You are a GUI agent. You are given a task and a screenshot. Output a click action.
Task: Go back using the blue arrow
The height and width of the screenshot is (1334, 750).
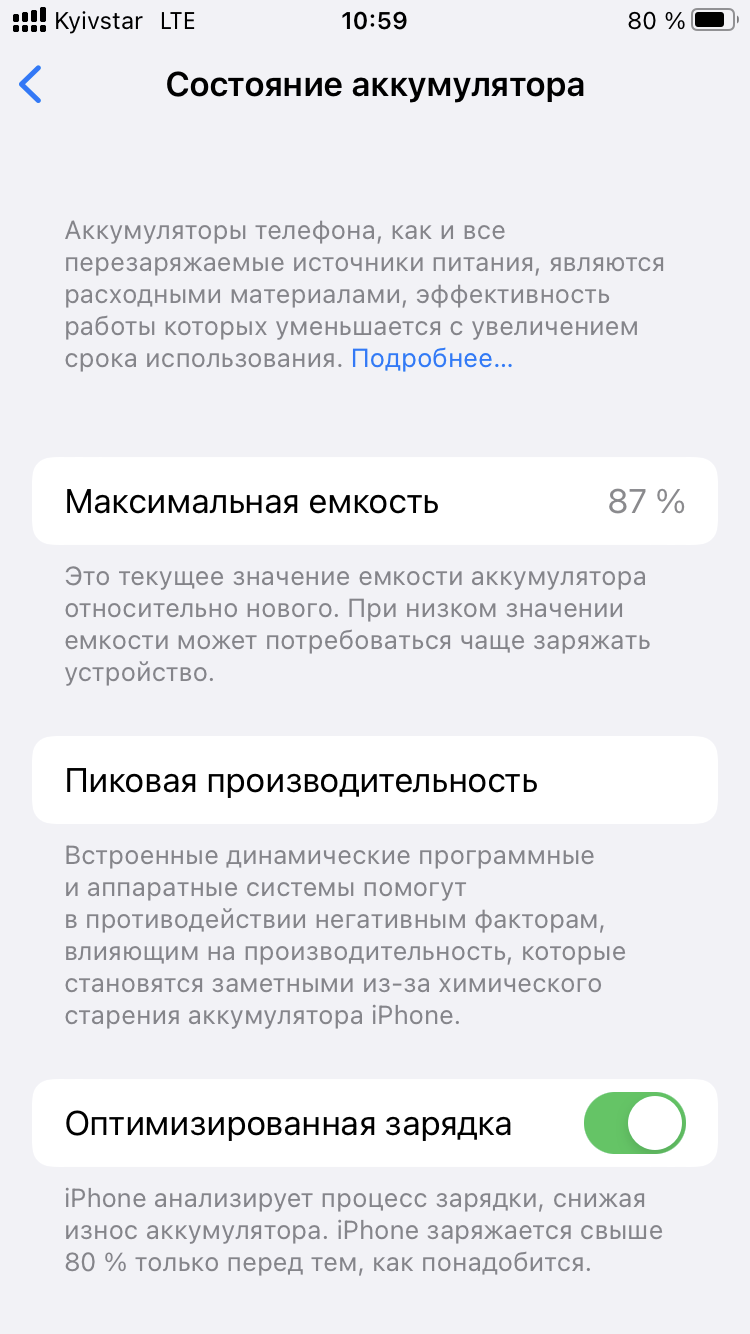pos(31,85)
